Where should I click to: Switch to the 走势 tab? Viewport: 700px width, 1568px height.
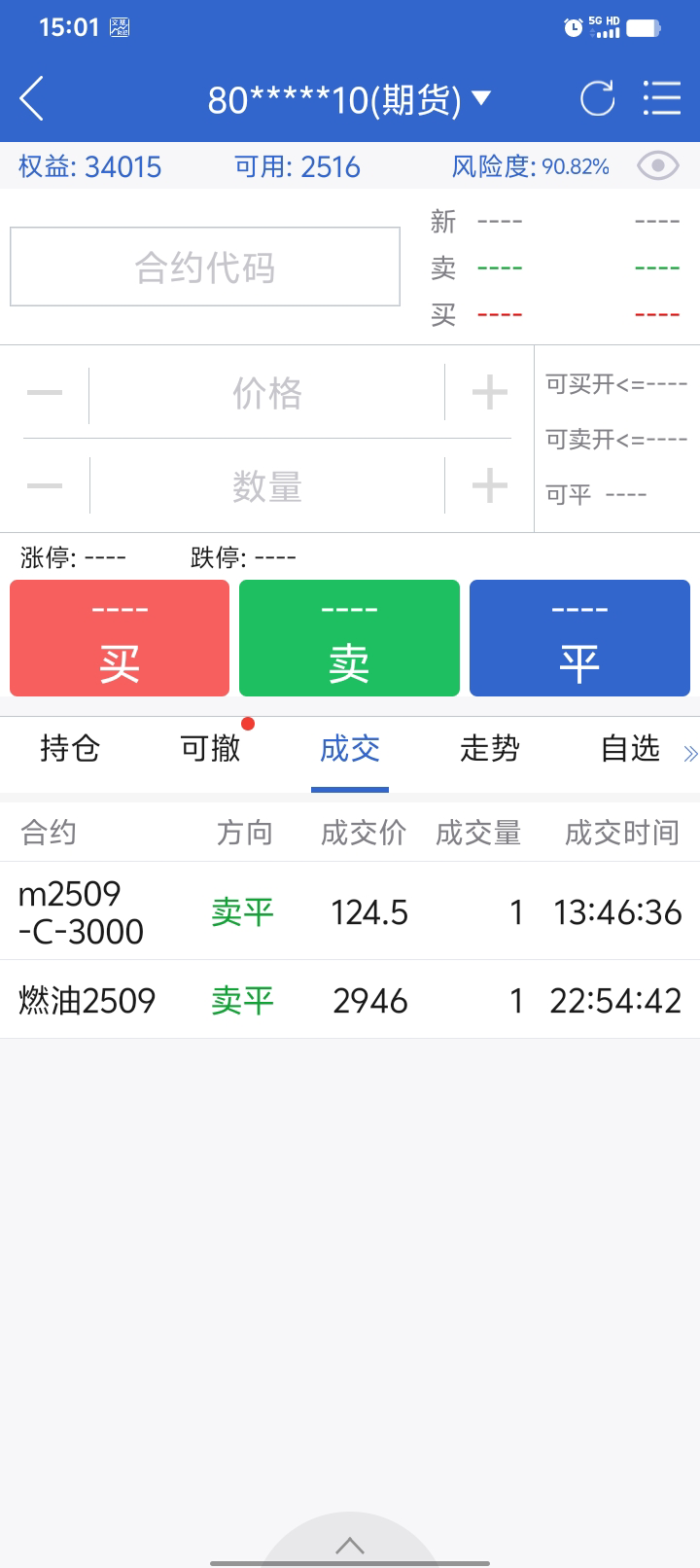click(x=490, y=749)
